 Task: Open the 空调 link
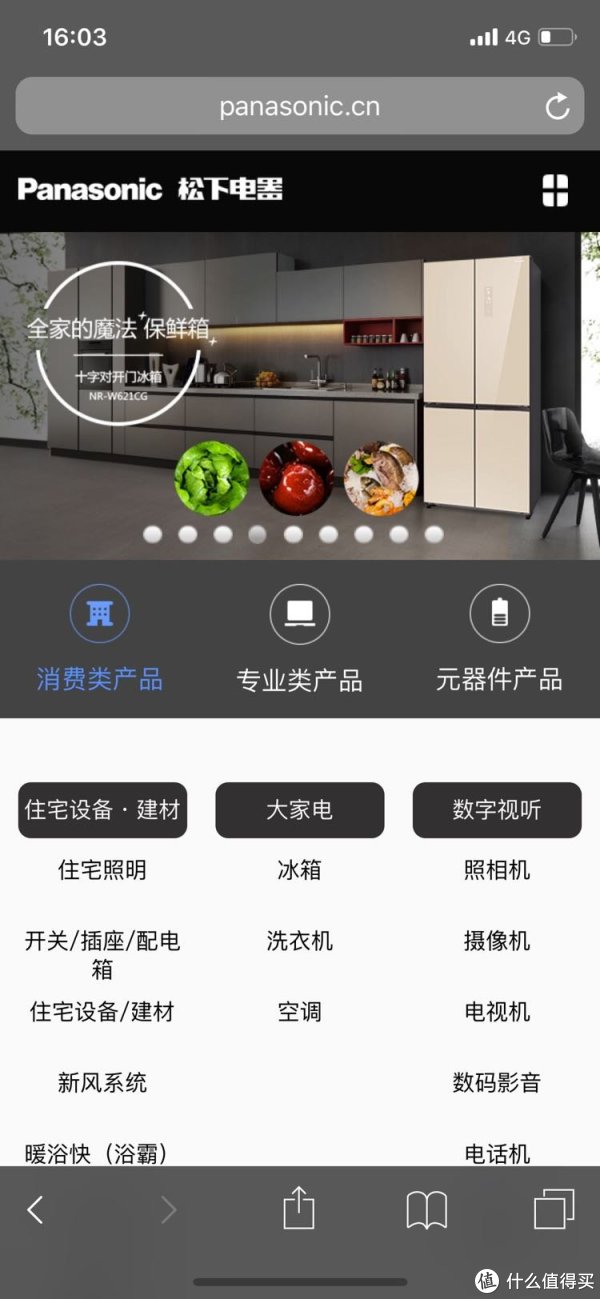click(299, 1012)
